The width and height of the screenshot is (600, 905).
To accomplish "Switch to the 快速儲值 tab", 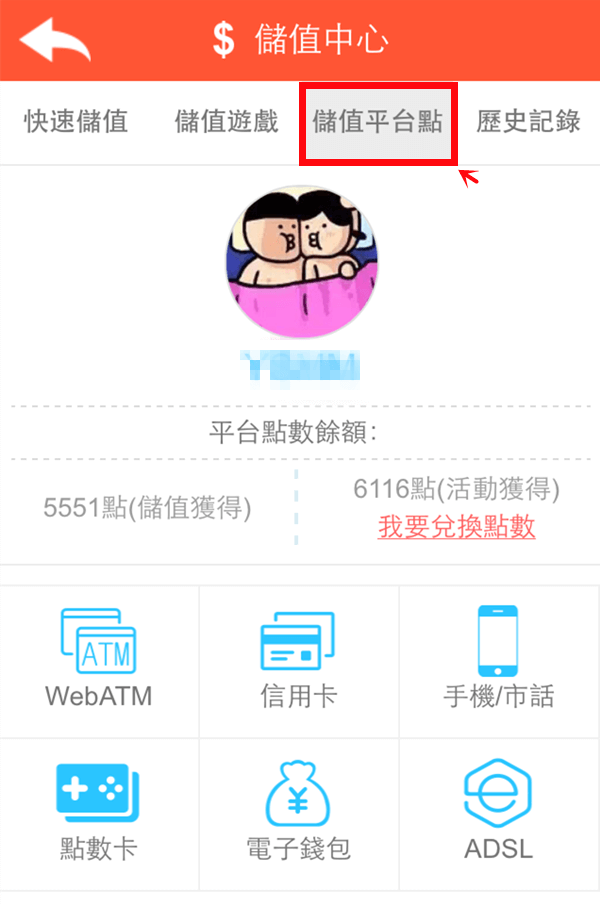I will tap(76, 123).
